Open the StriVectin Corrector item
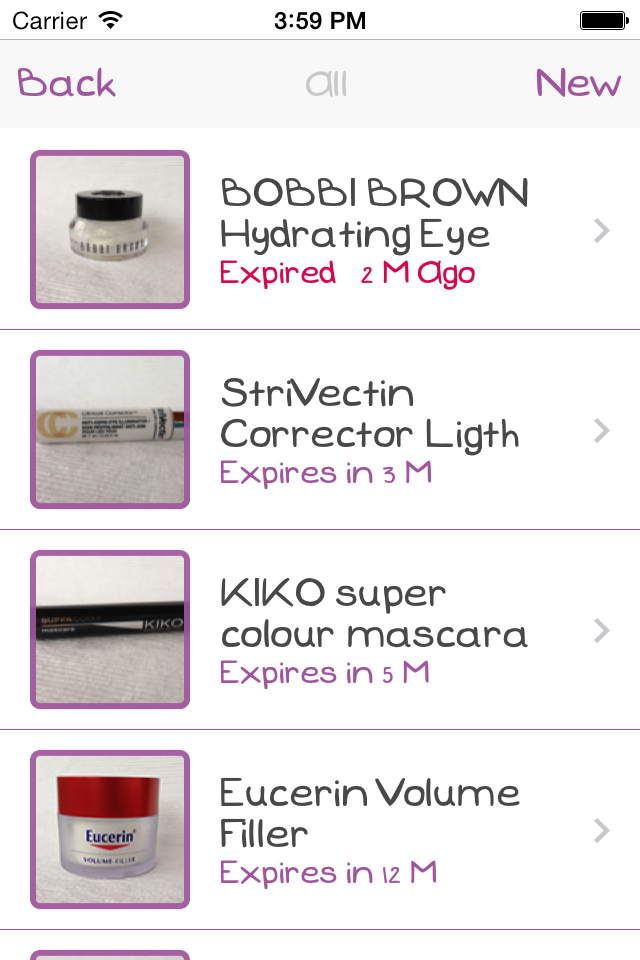Viewport: 640px width, 960px height. (368, 430)
